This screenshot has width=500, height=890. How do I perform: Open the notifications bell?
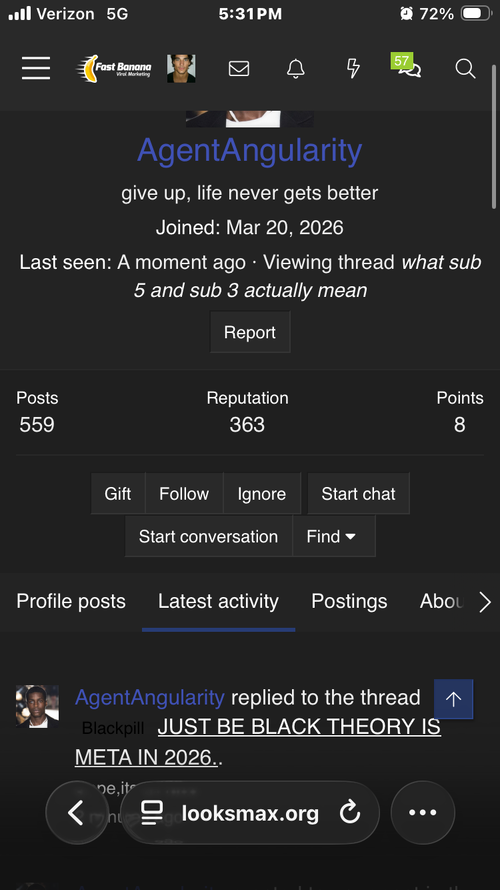(295, 69)
